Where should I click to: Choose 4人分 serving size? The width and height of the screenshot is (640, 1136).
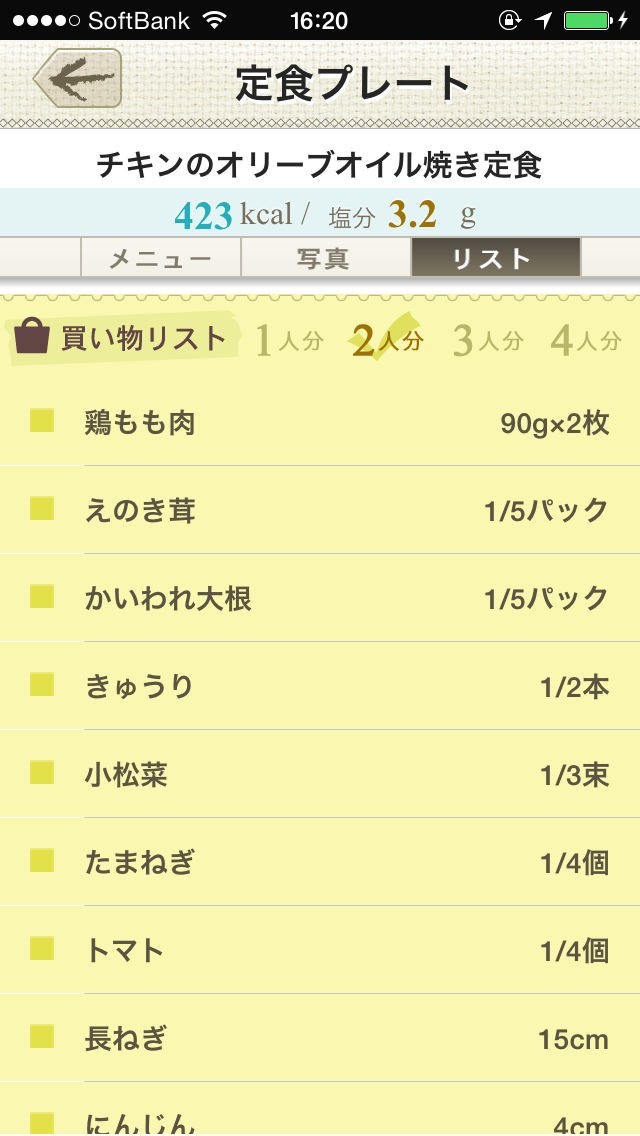[x=586, y=340]
